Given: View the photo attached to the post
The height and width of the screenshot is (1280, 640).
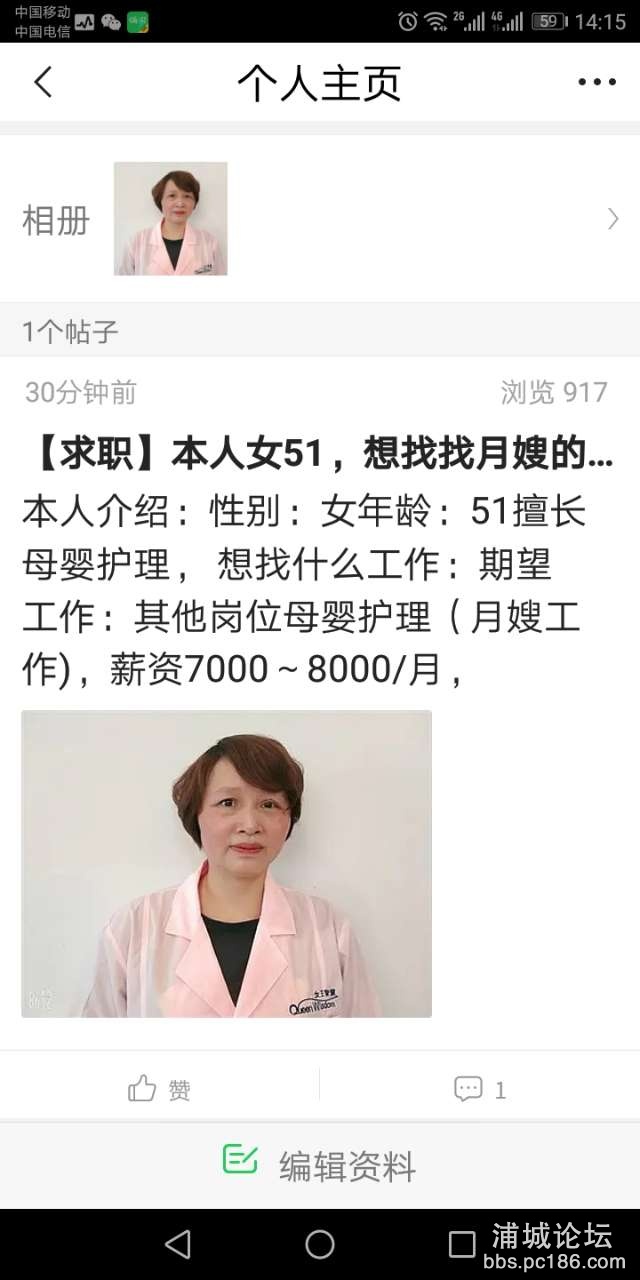Looking at the screenshot, I should (x=227, y=864).
